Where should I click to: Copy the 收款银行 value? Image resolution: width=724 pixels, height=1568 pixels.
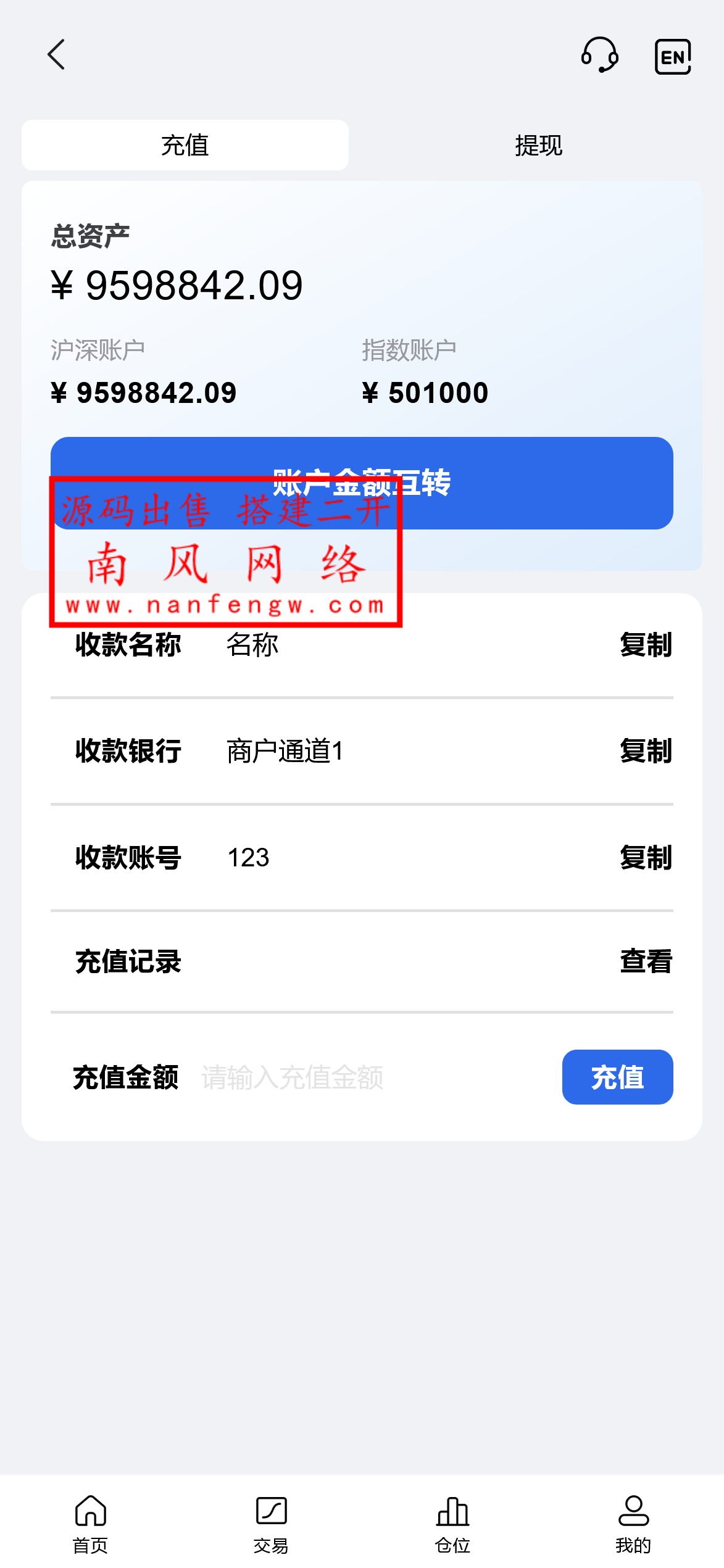pyautogui.click(x=645, y=751)
